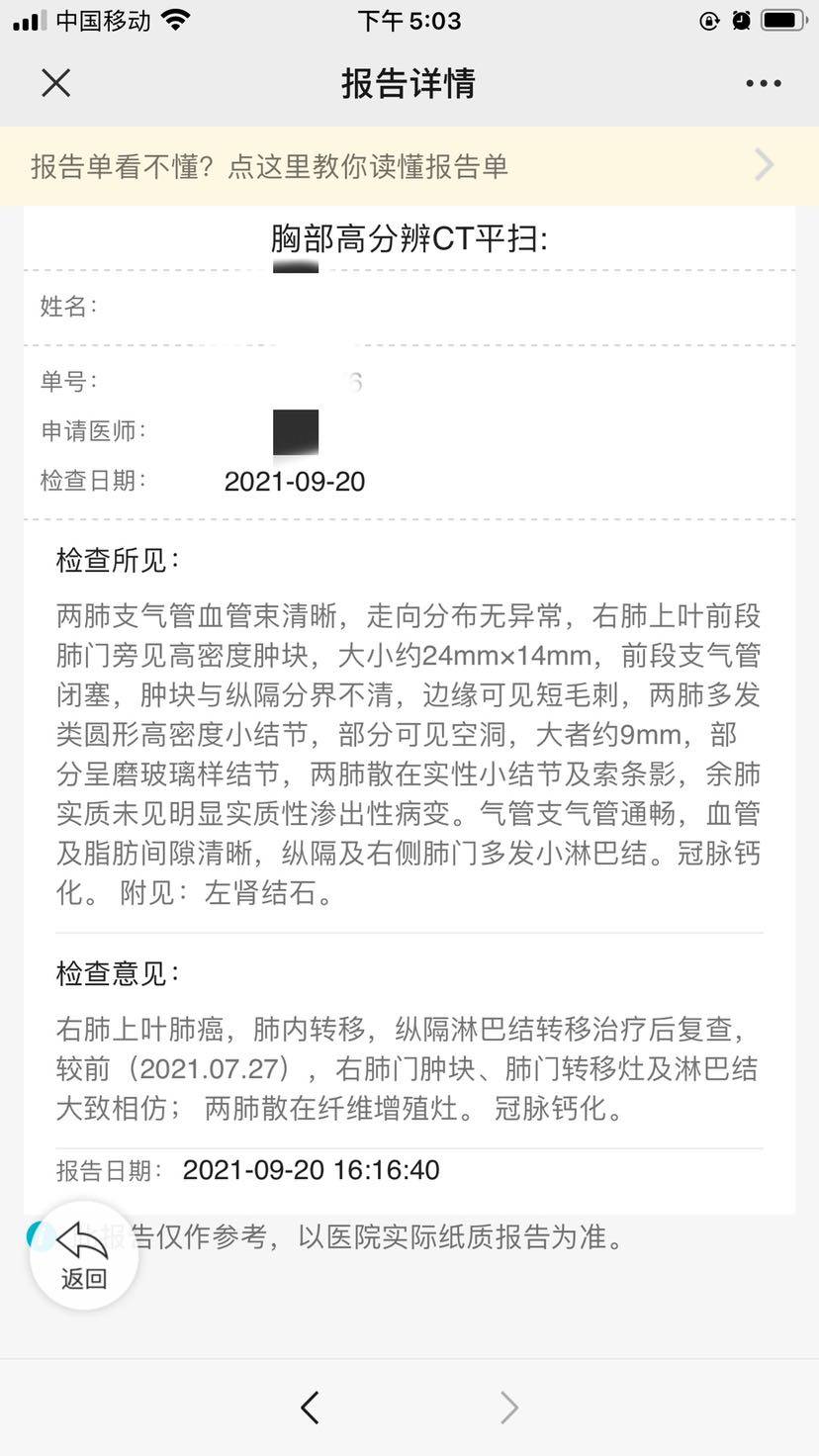Image resolution: width=819 pixels, height=1456 pixels.
Task: Close the report details page
Action: click(x=56, y=83)
